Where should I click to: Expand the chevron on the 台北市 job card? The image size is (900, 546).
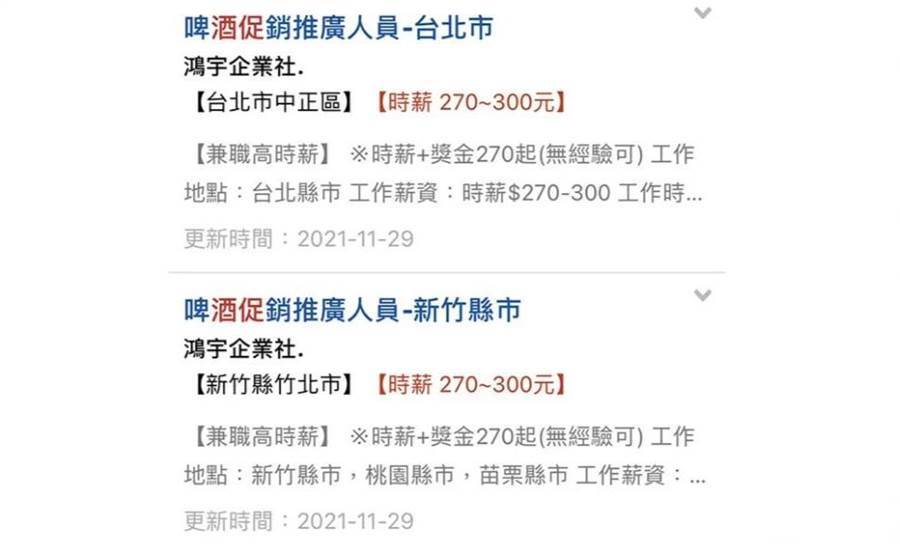pos(703,13)
